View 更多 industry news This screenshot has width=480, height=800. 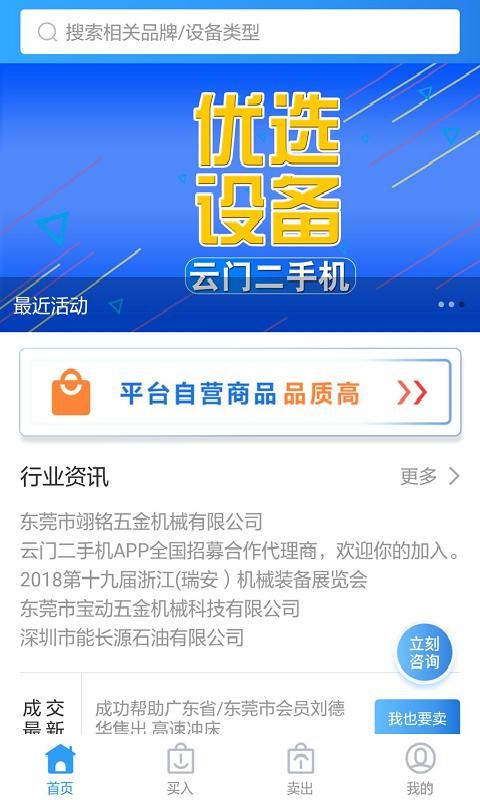tap(430, 477)
